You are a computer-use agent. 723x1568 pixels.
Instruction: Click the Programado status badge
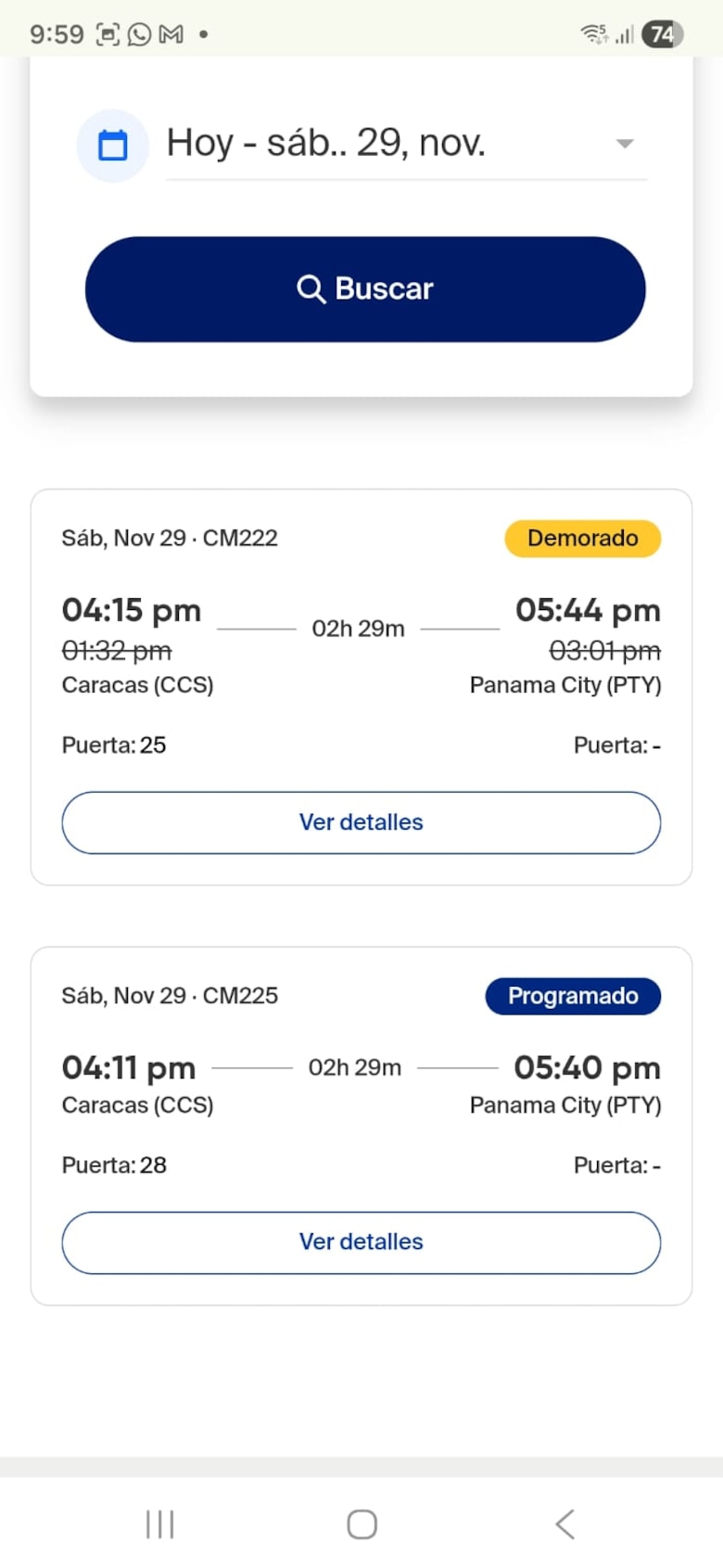point(573,996)
